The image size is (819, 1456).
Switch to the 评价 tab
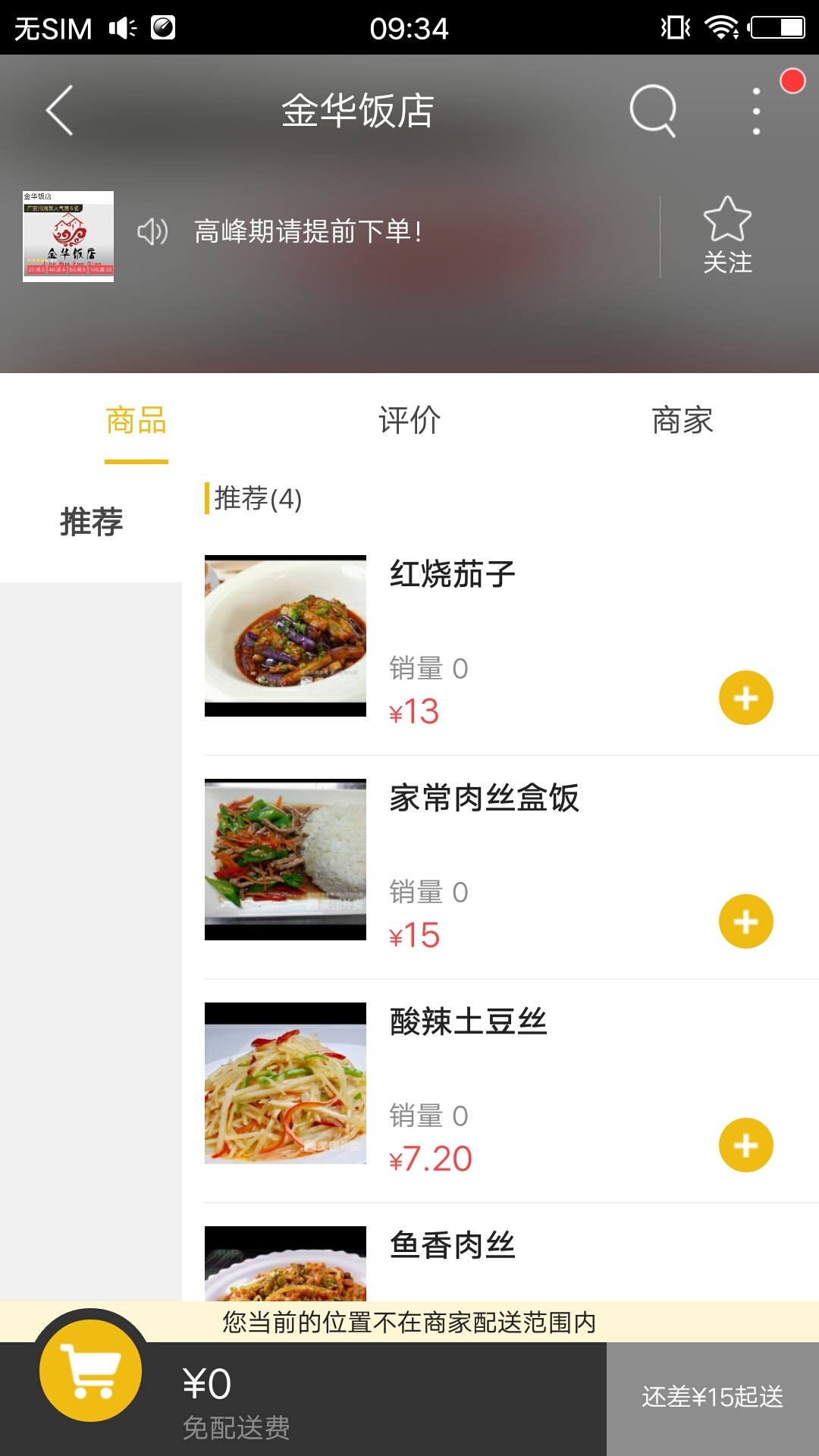409,420
